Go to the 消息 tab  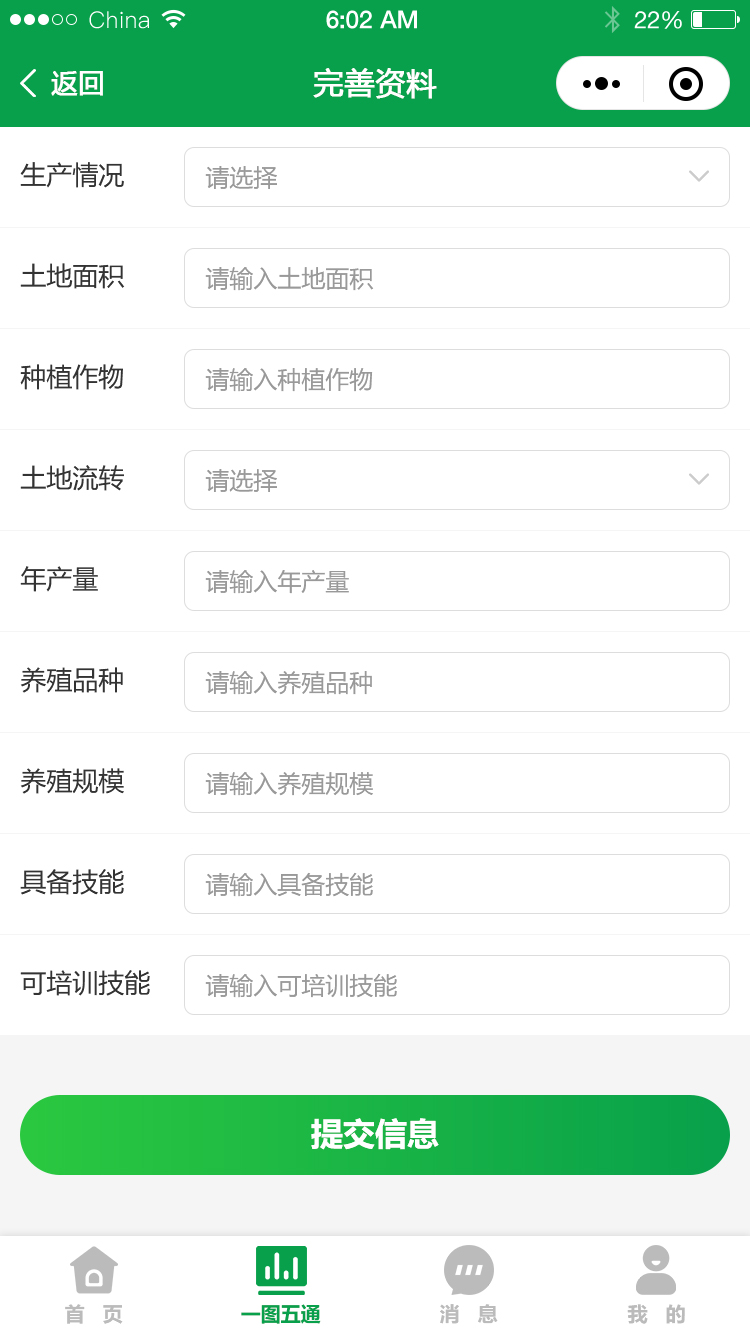469,1285
